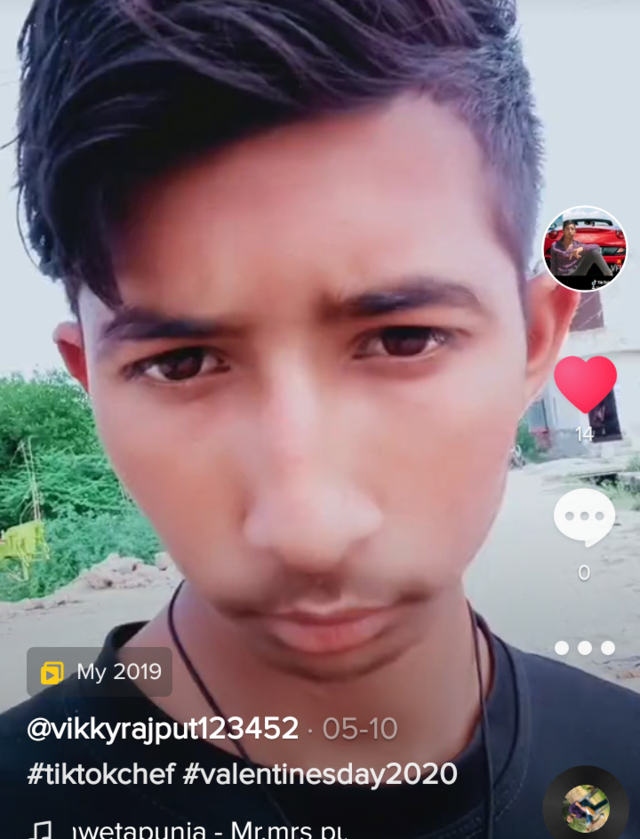Open the three-dot more options
This screenshot has width=640, height=839.
[x=584, y=648]
